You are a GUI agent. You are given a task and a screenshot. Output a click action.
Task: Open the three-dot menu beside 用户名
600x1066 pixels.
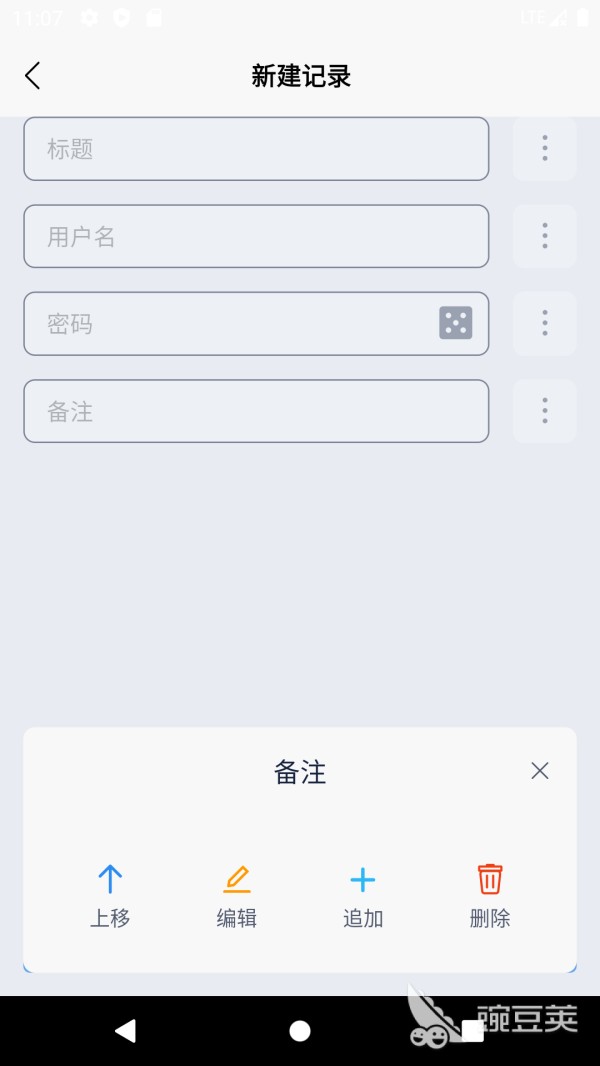[545, 236]
